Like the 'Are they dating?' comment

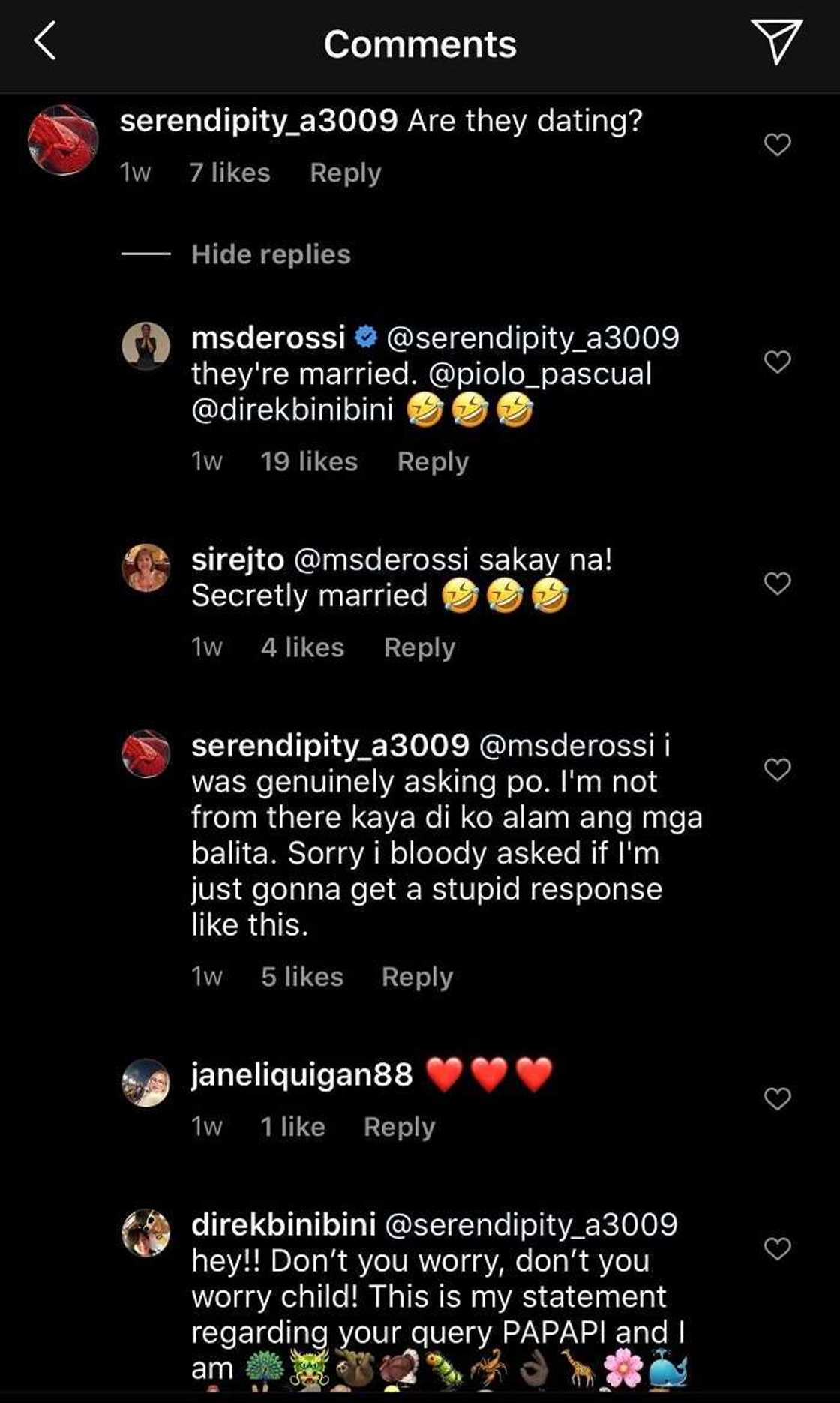tap(777, 144)
